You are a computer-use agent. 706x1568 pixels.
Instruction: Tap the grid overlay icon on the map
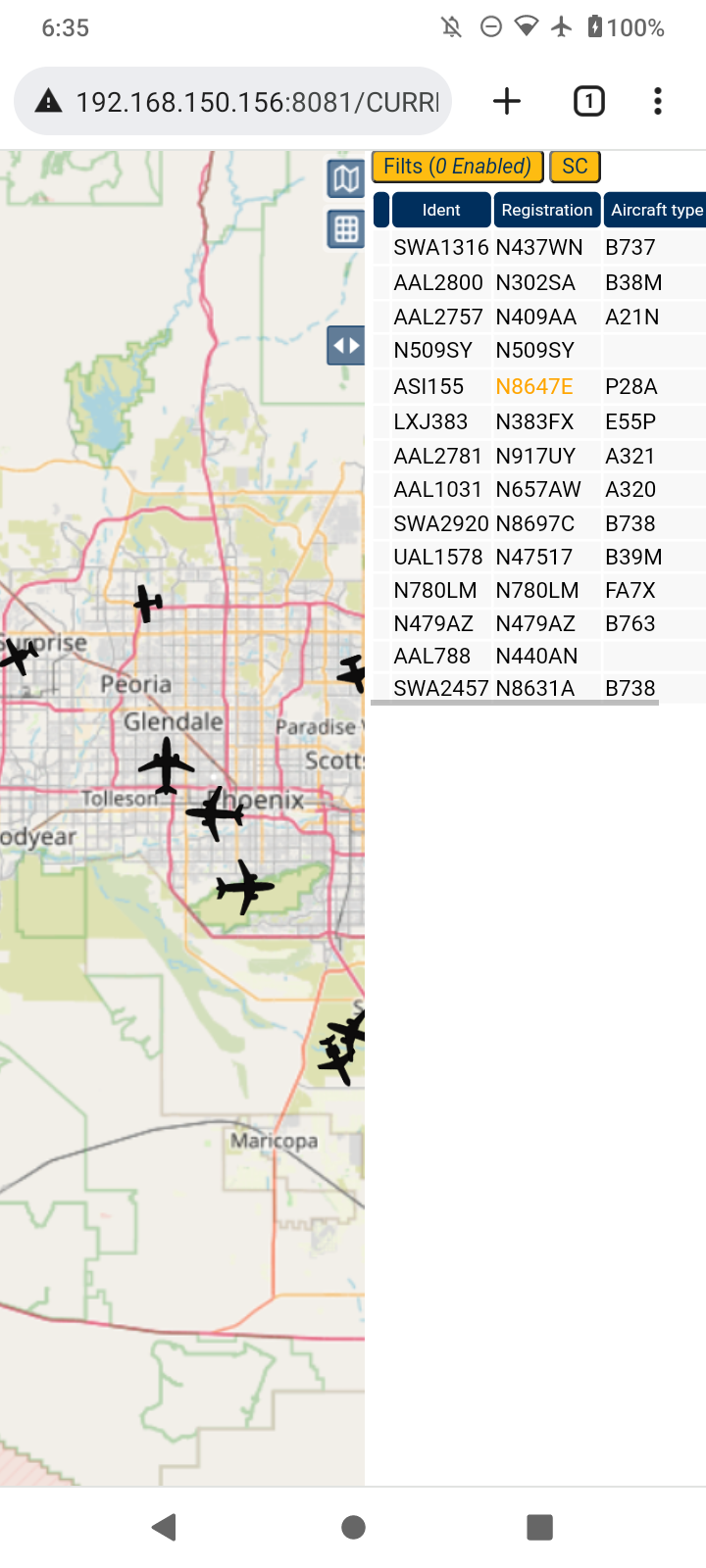coord(345,229)
